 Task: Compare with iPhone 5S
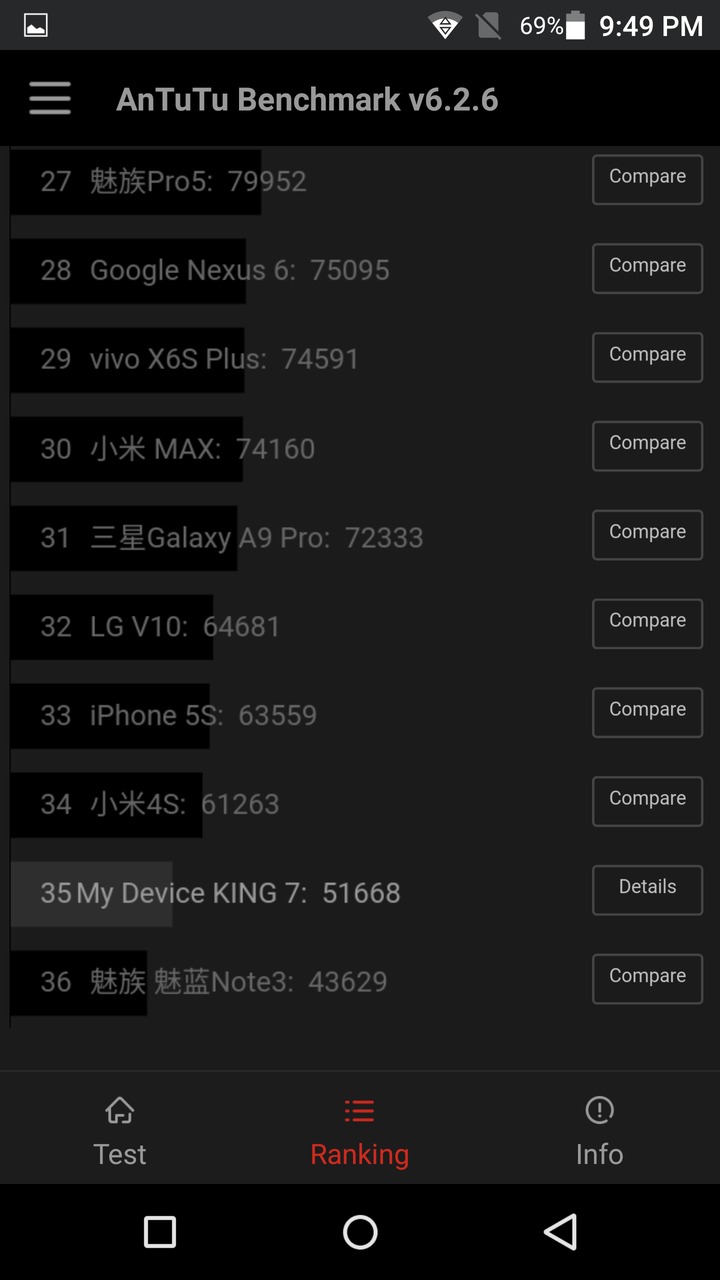[x=647, y=712]
